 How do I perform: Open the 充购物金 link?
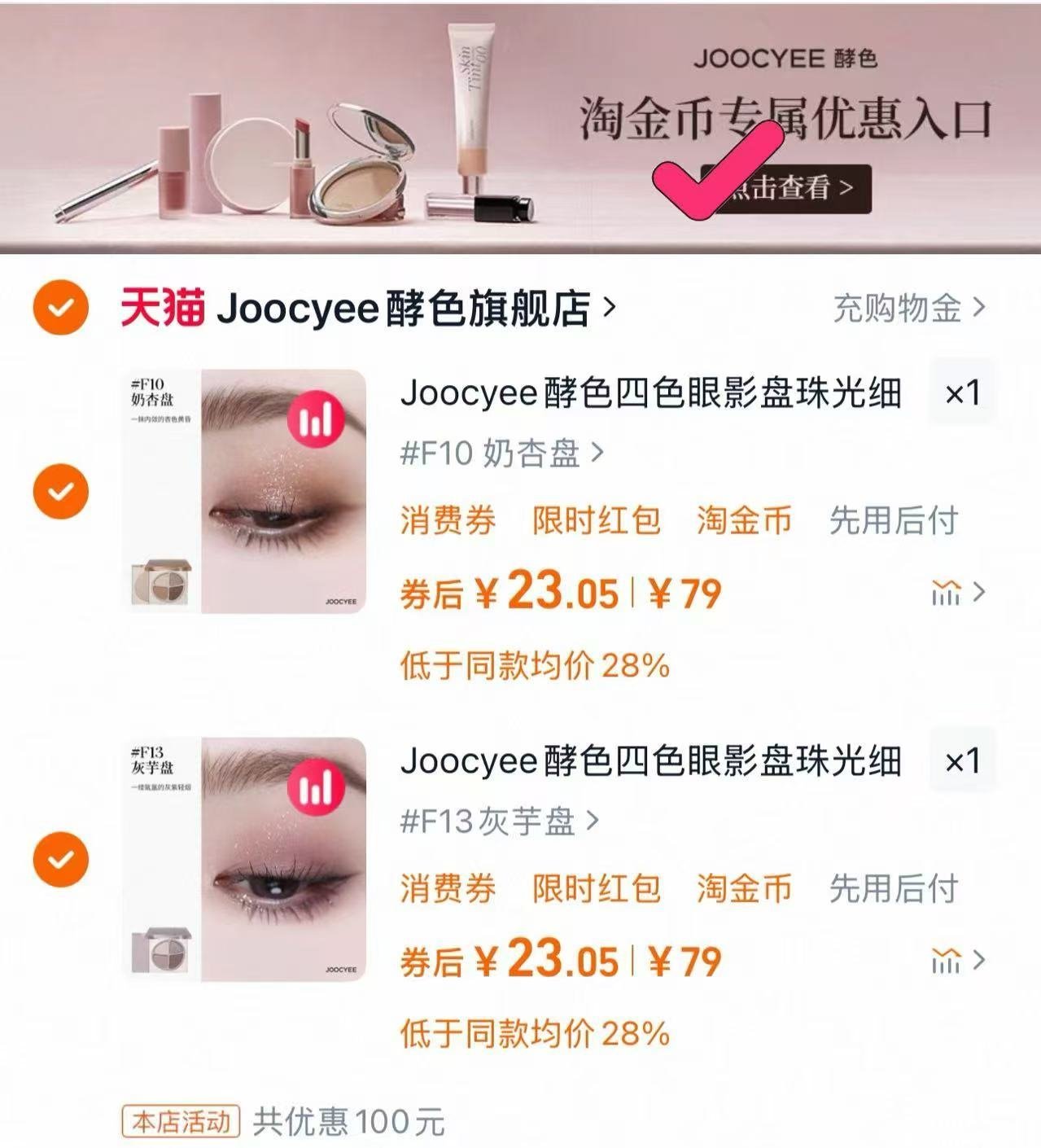[x=898, y=309]
